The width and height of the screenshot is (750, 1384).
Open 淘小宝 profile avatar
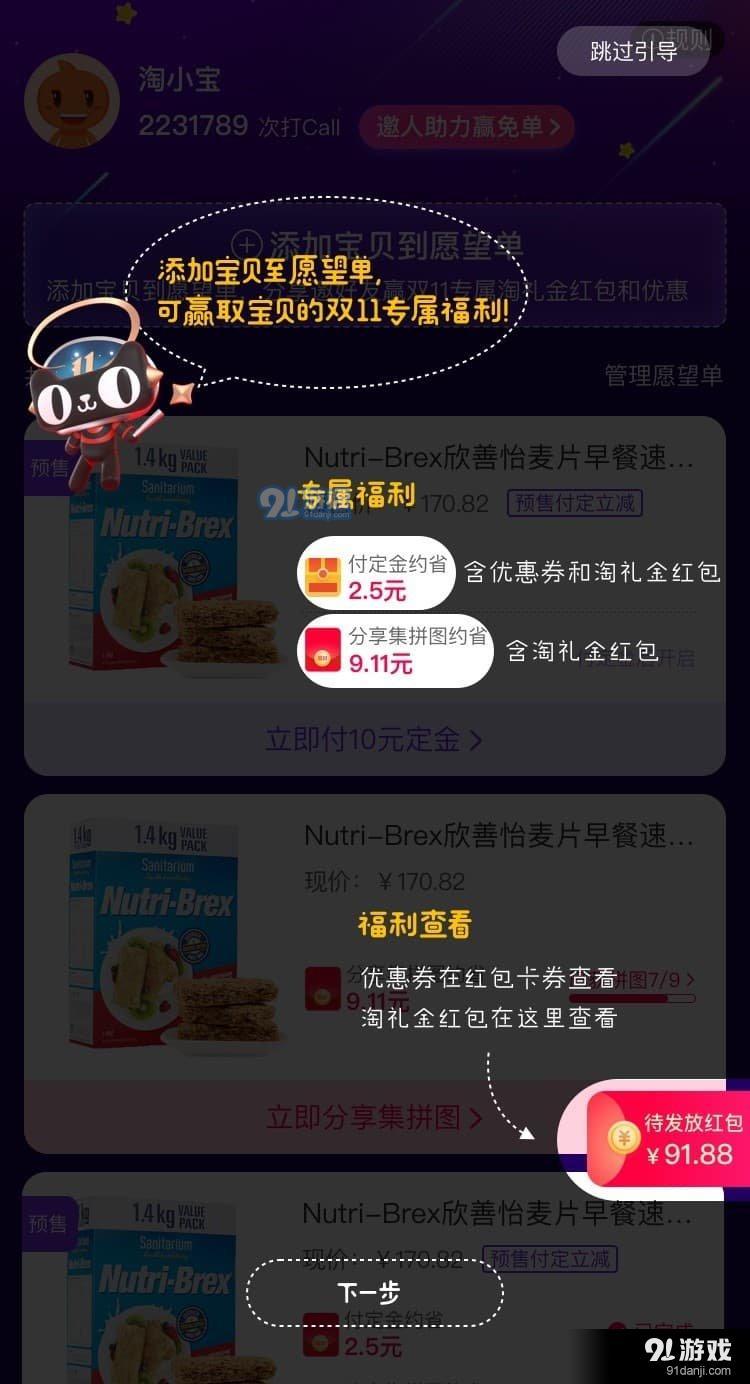pyautogui.click(x=72, y=101)
